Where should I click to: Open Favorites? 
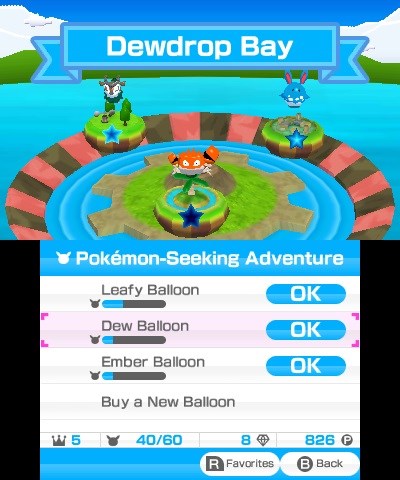click(x=240, y=464)
